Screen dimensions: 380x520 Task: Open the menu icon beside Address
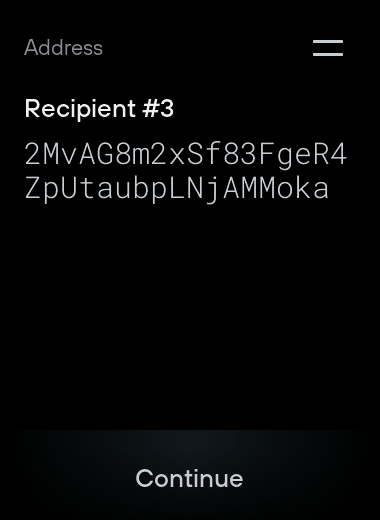tap(328, 48)
